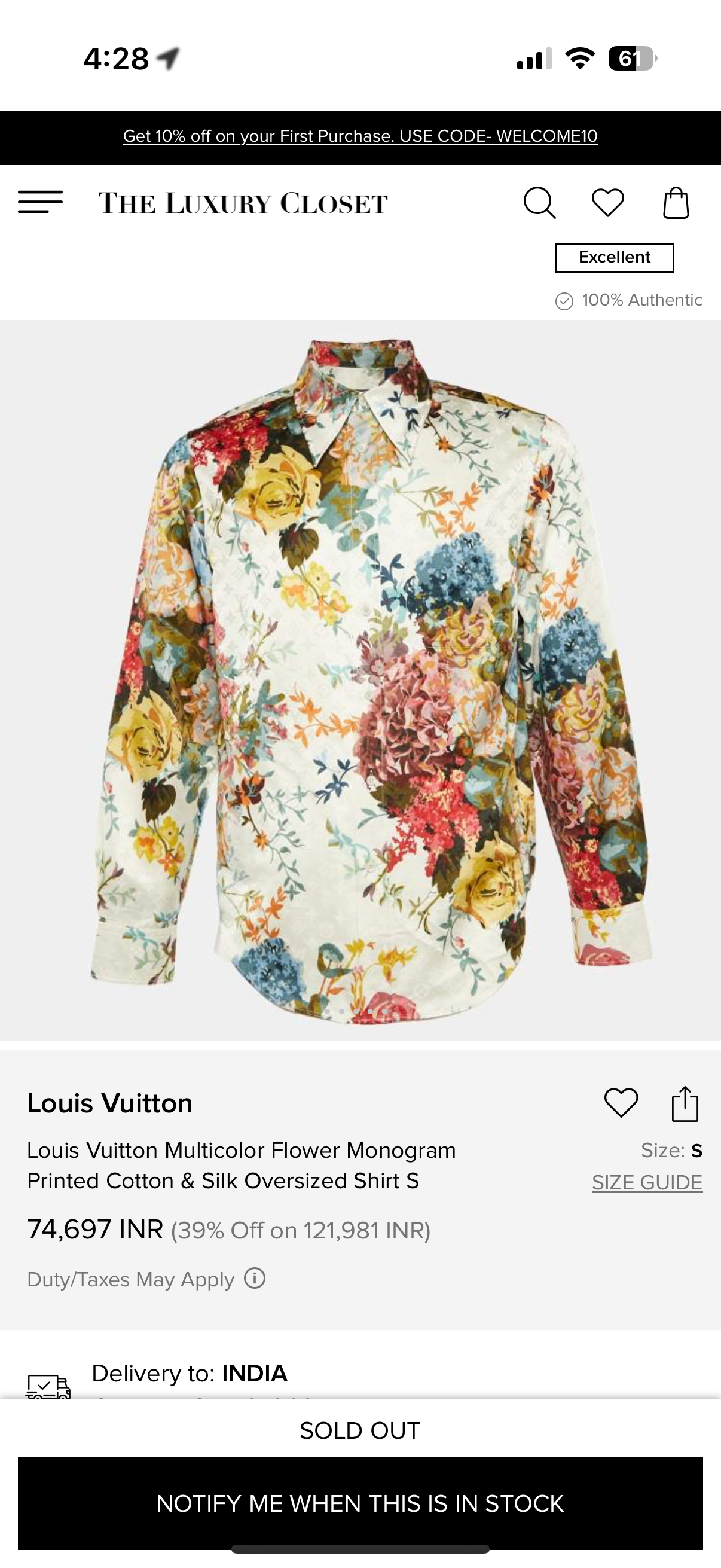721x1568 pixels.
Task: Open wishlist heart in the header
Action: (608, 203)
